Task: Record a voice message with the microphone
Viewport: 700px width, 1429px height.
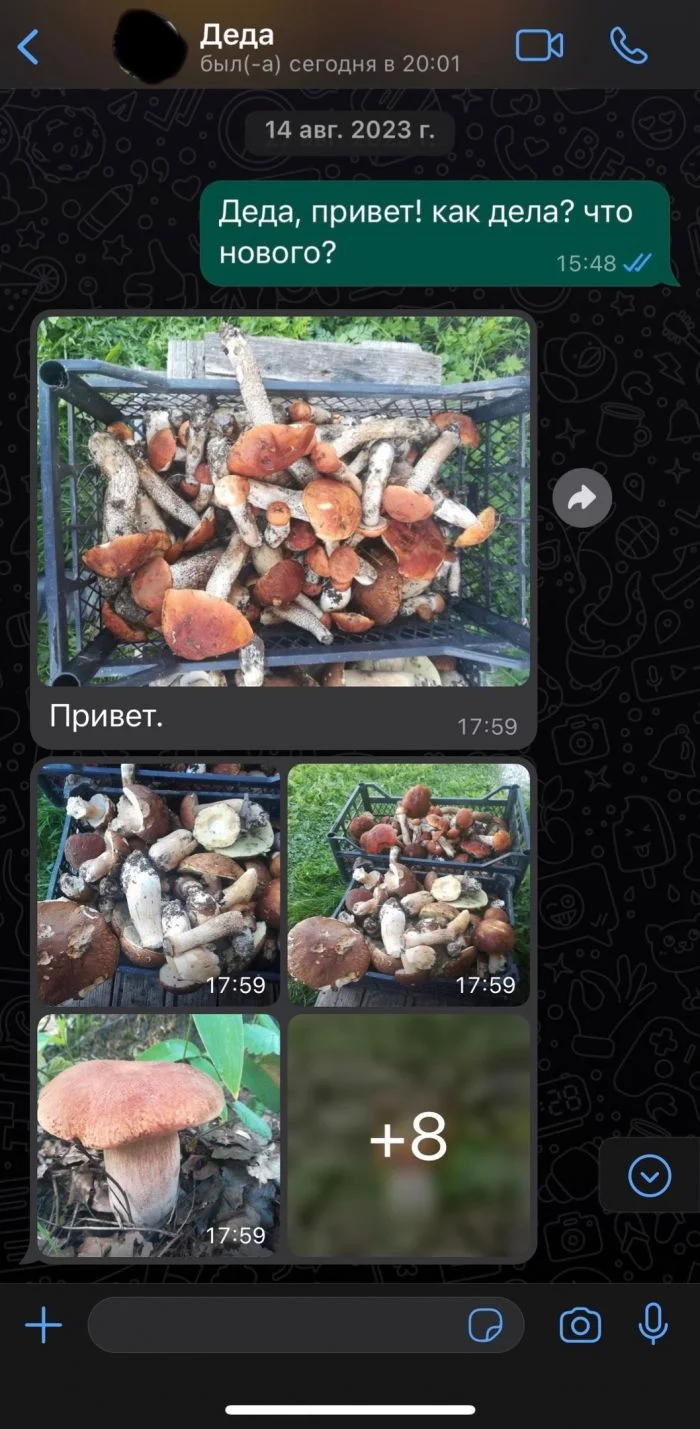Action: point(653,1325)
